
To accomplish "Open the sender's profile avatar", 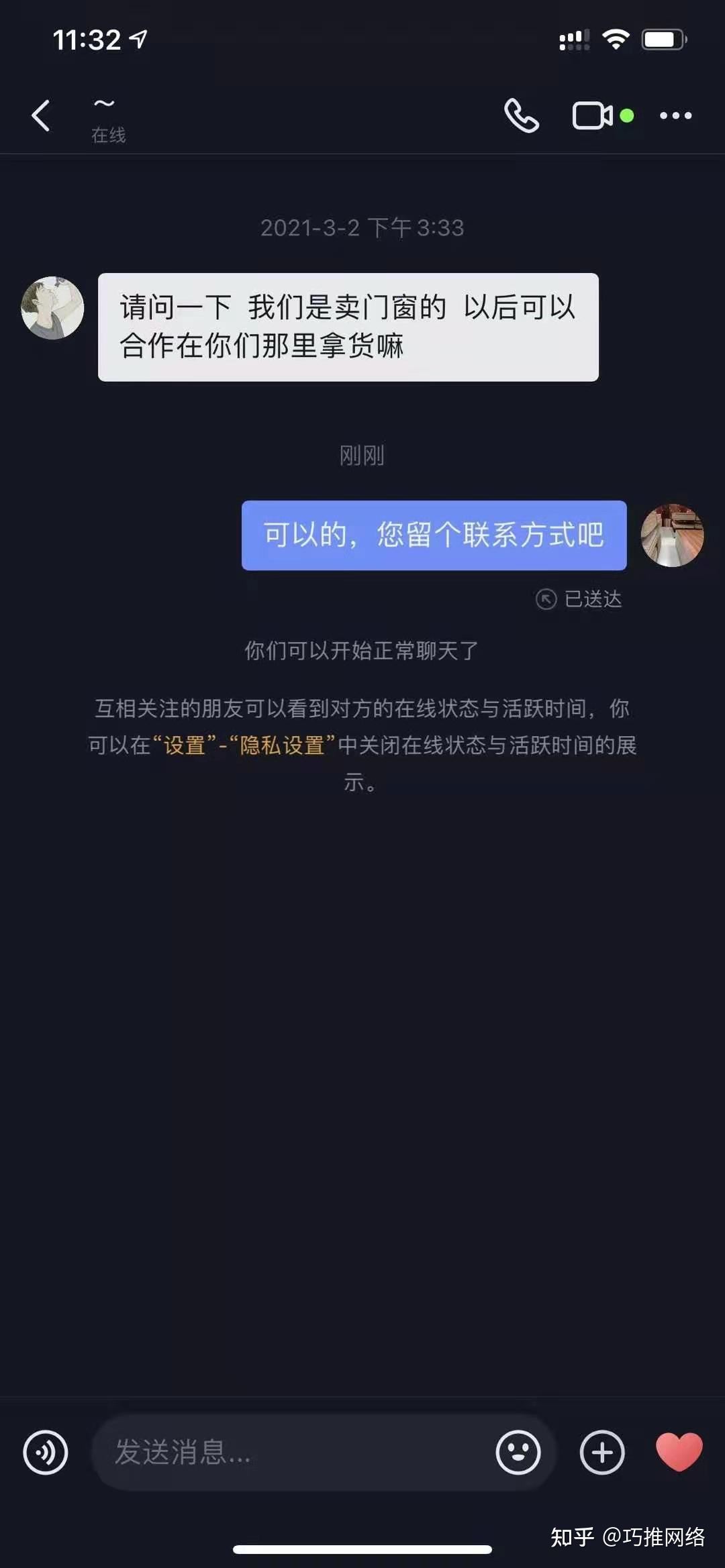I will (52, 308).
